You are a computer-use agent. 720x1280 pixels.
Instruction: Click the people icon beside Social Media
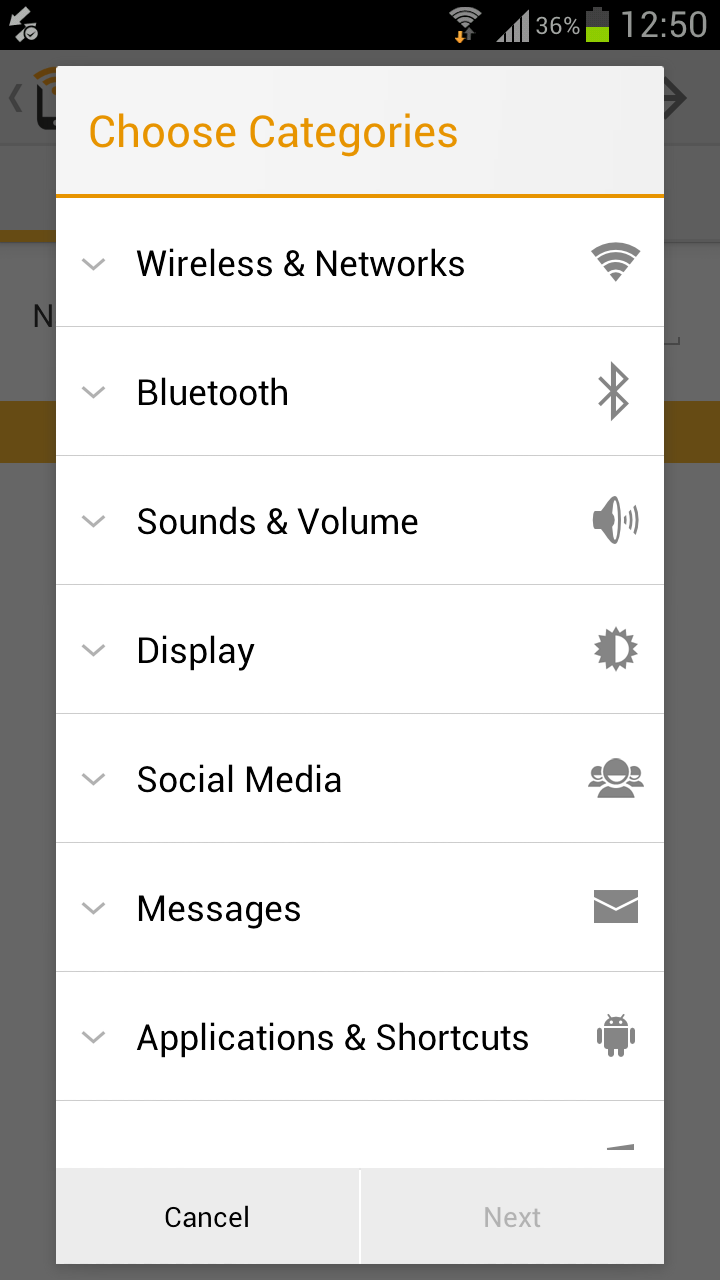coord(615,778)
